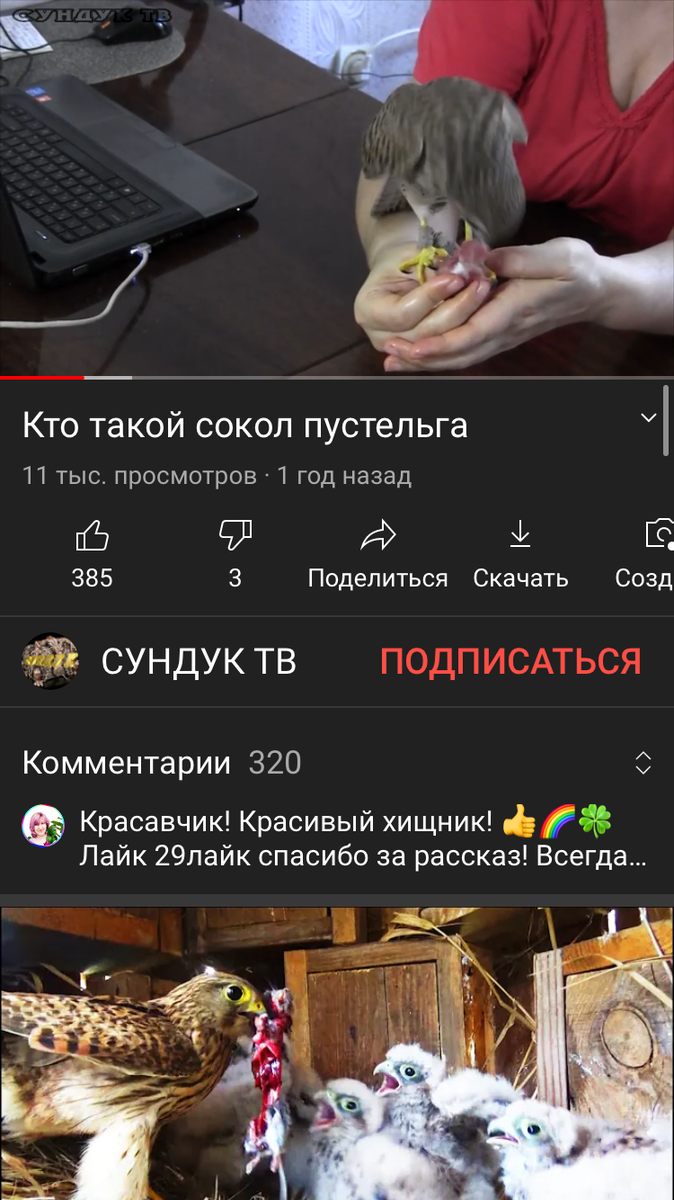Subscribe with ПОДПИСАТЬСЯ
Image resolution: width=674 pixels, height=1200 pixels.
coord(511,661)
